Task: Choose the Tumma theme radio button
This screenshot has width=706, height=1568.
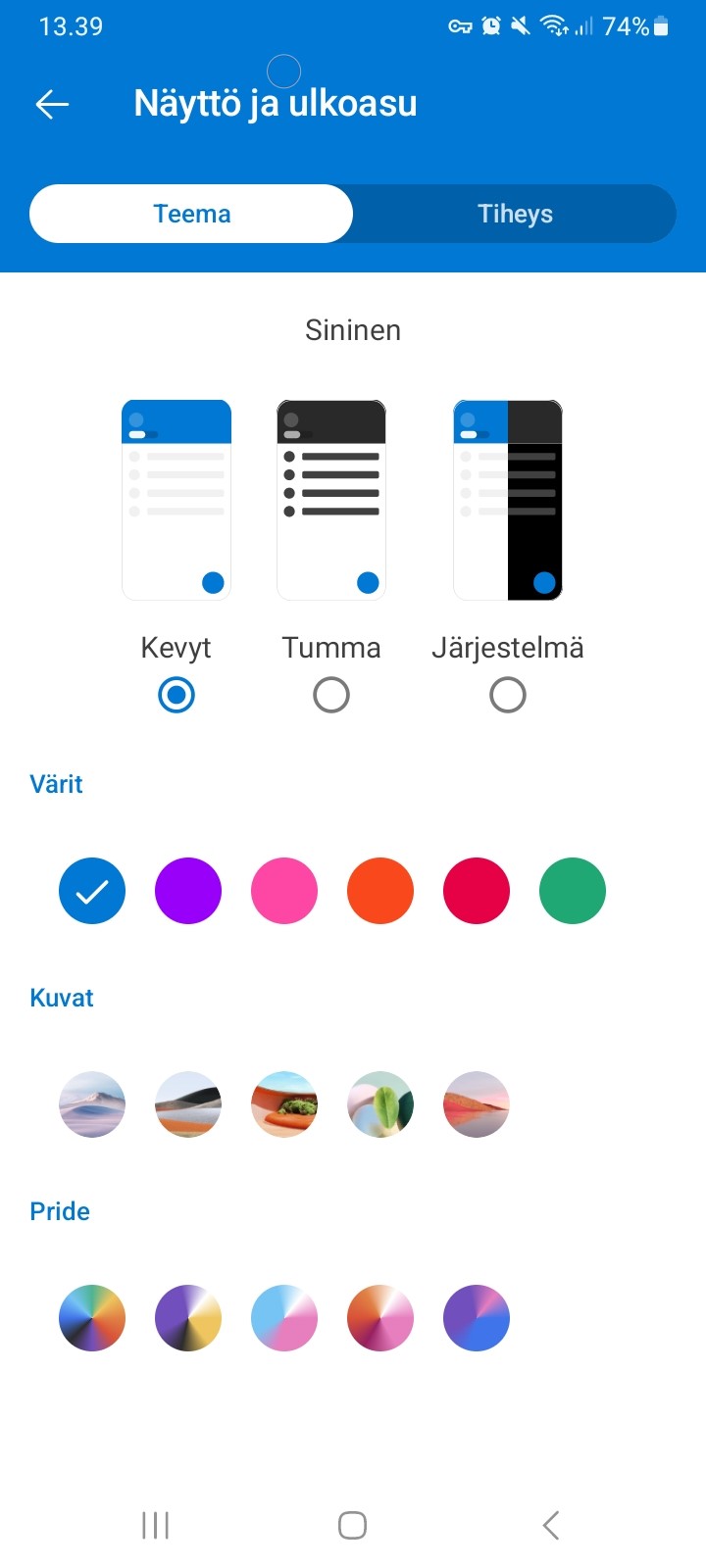Action: [x=331, y=695]
